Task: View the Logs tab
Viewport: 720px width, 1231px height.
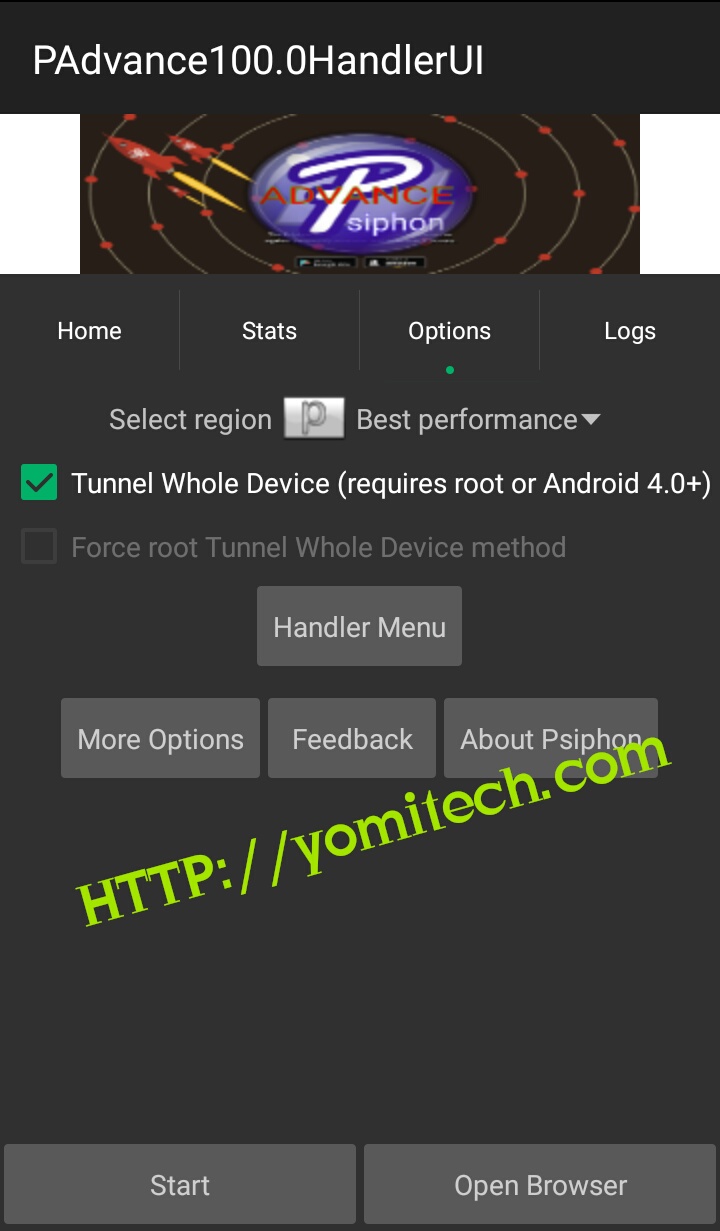Action: point(629,331)
